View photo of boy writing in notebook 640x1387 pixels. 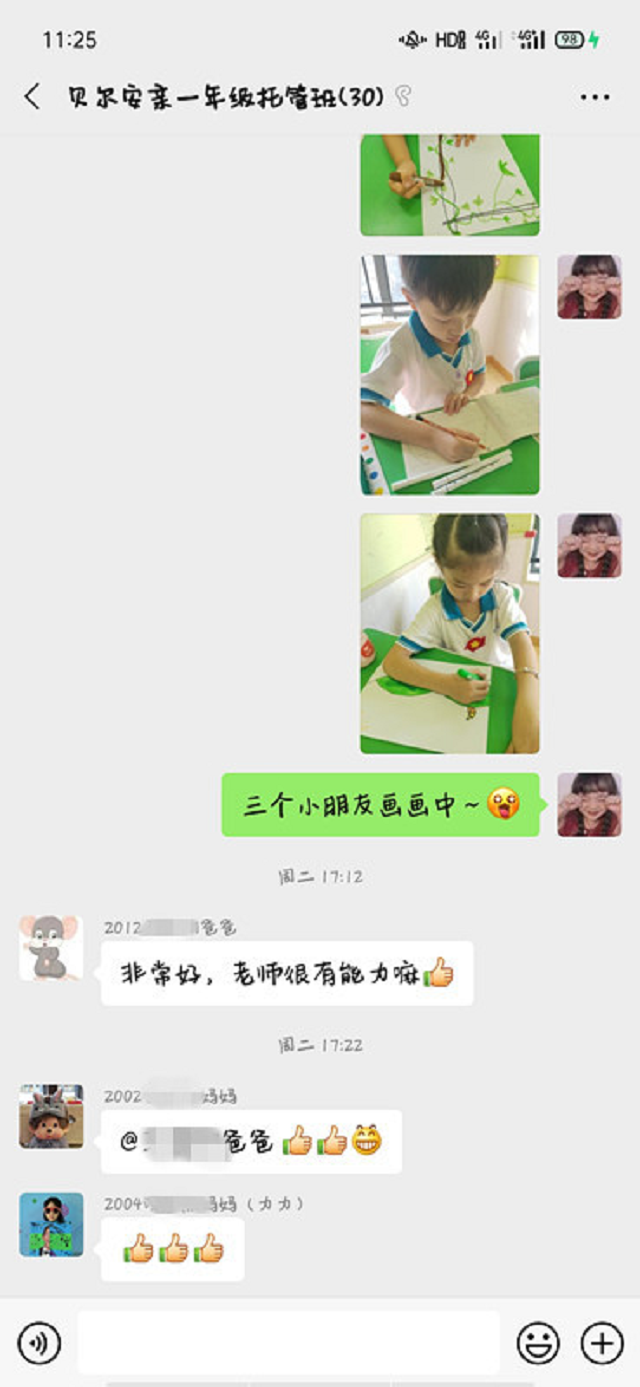click(x=449, y=374)
